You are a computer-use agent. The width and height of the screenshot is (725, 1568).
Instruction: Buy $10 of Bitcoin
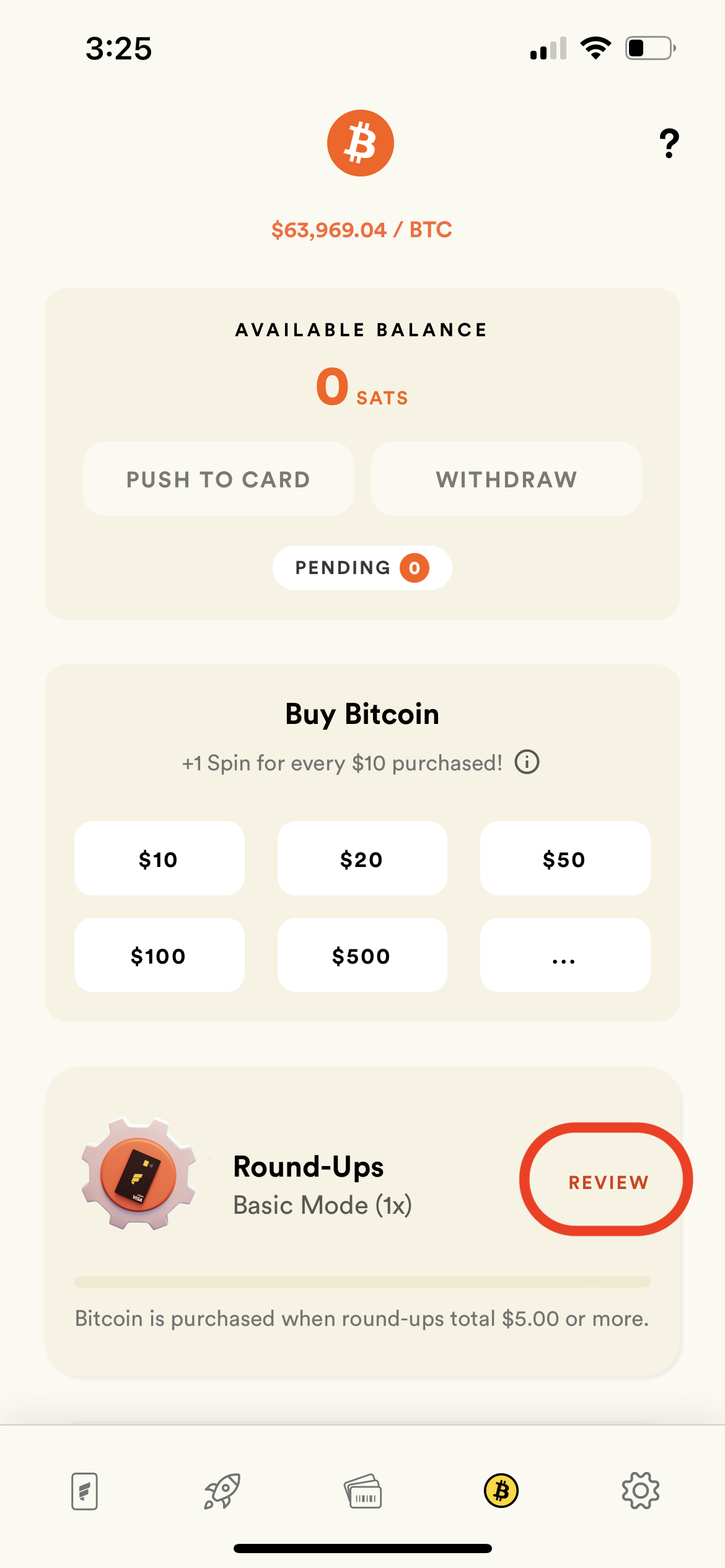click(159, 859)
